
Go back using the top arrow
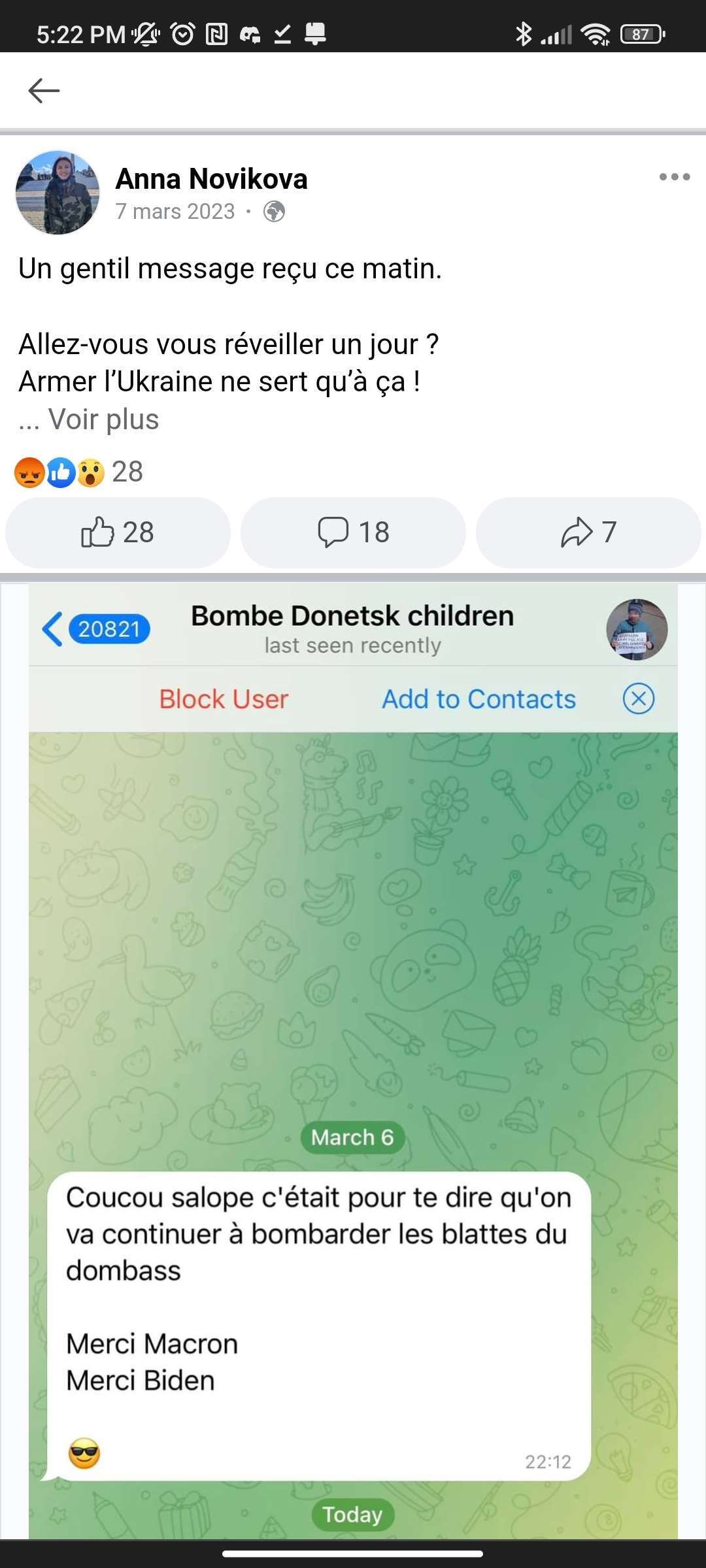click(44, 90)
